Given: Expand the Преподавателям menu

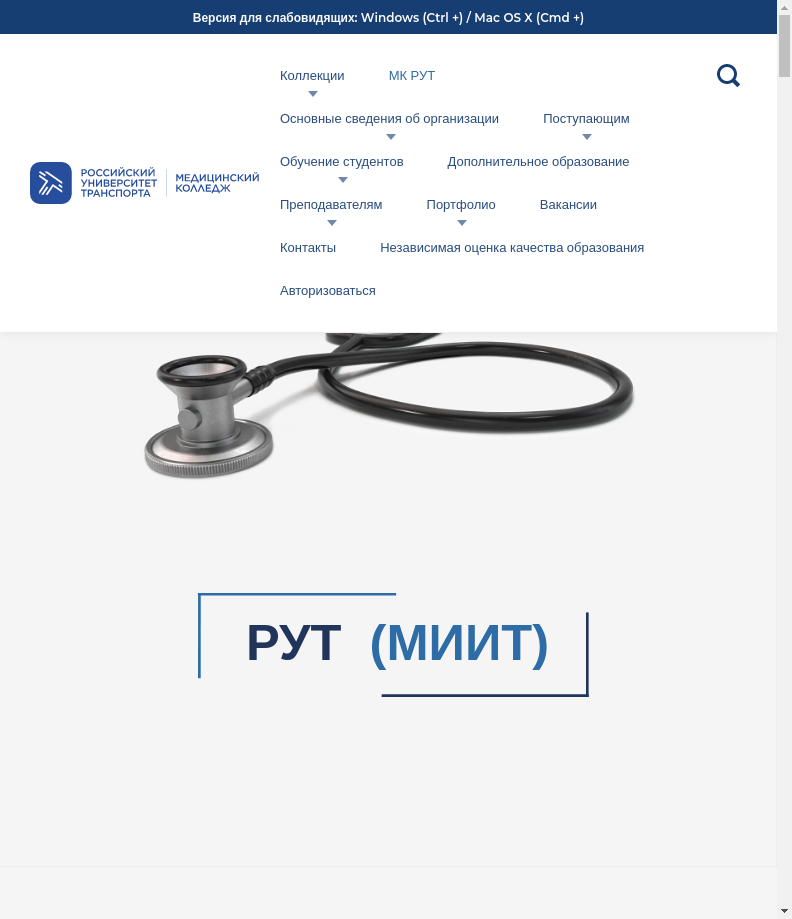Looking at the screenshot, I should 331,205.
